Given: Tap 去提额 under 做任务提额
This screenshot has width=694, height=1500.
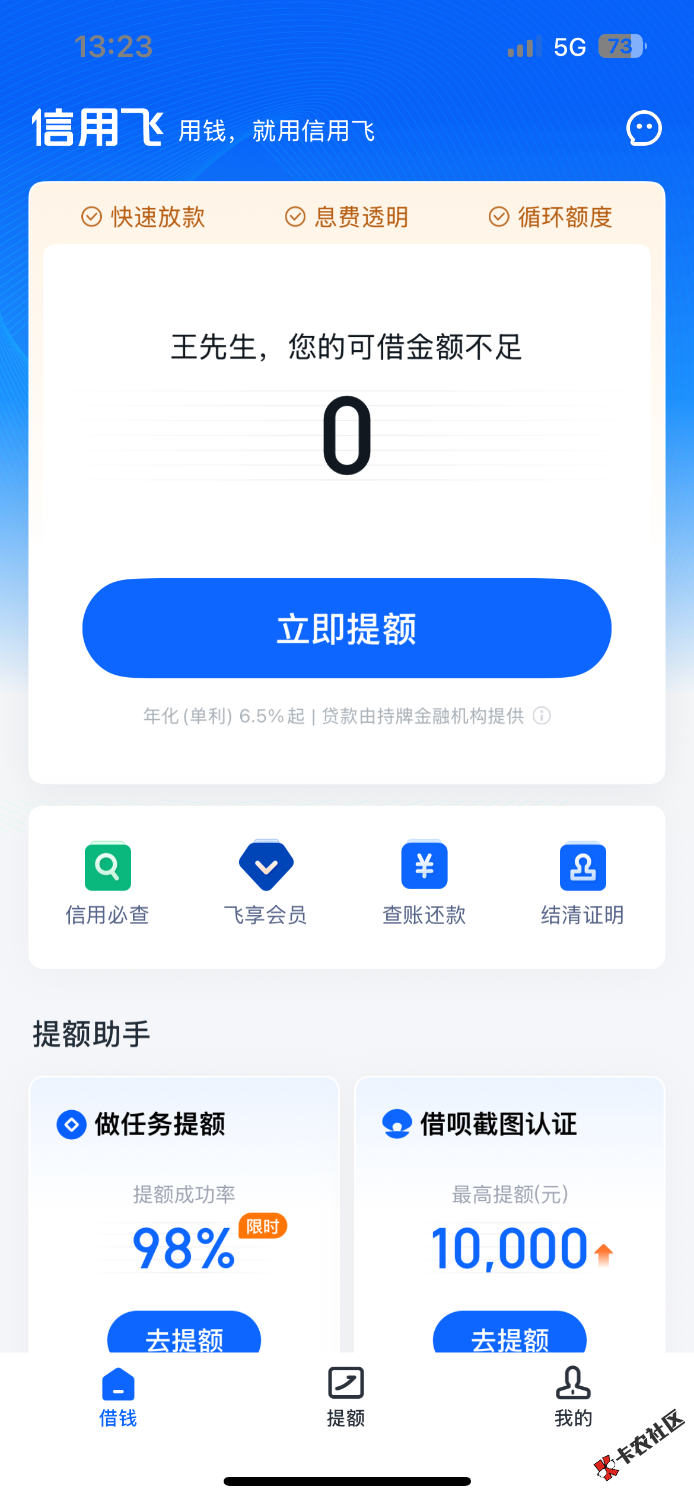Looking at the screenshot, I should click(184, 1334).
